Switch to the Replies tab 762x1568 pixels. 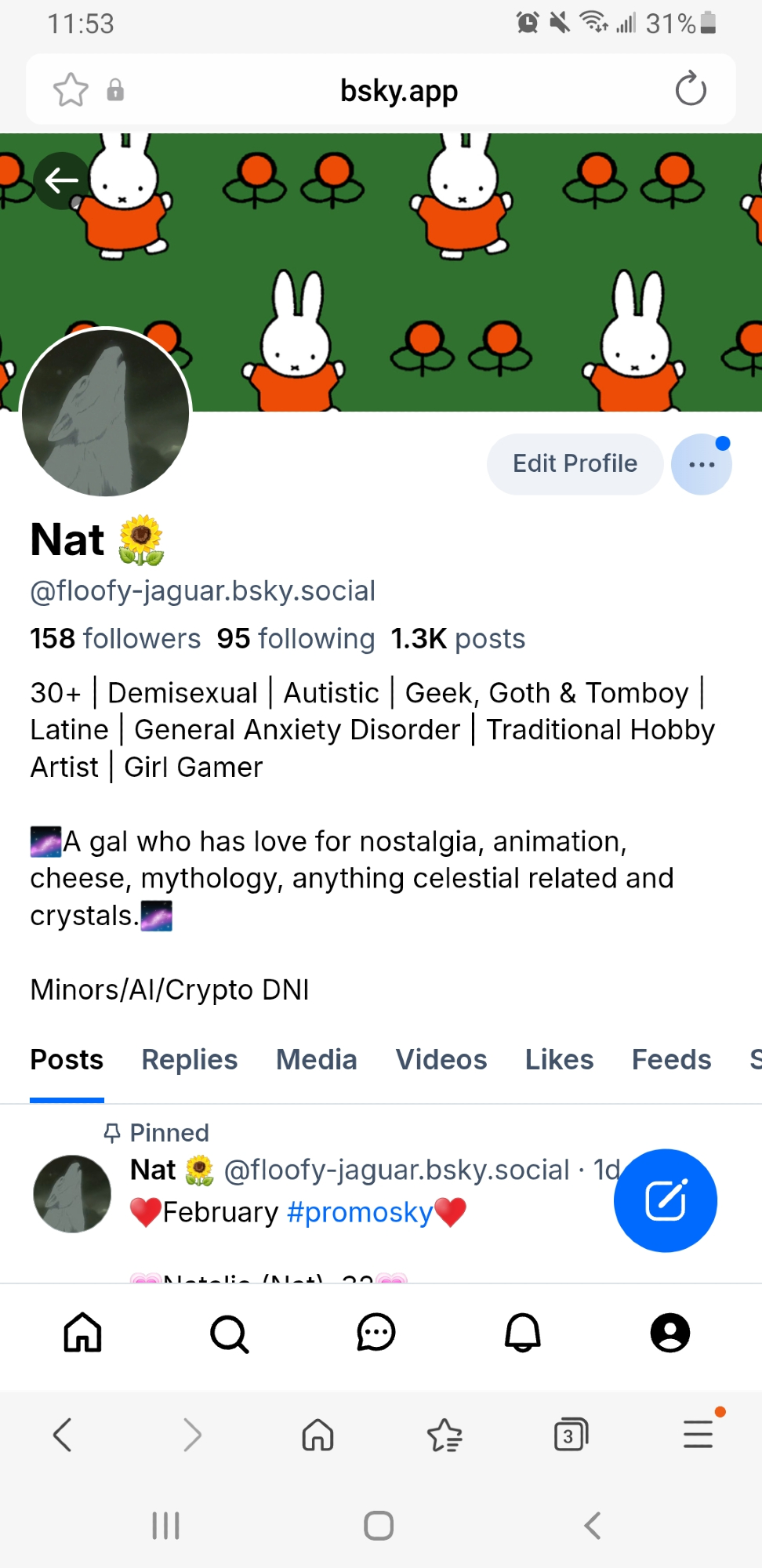189,1060
